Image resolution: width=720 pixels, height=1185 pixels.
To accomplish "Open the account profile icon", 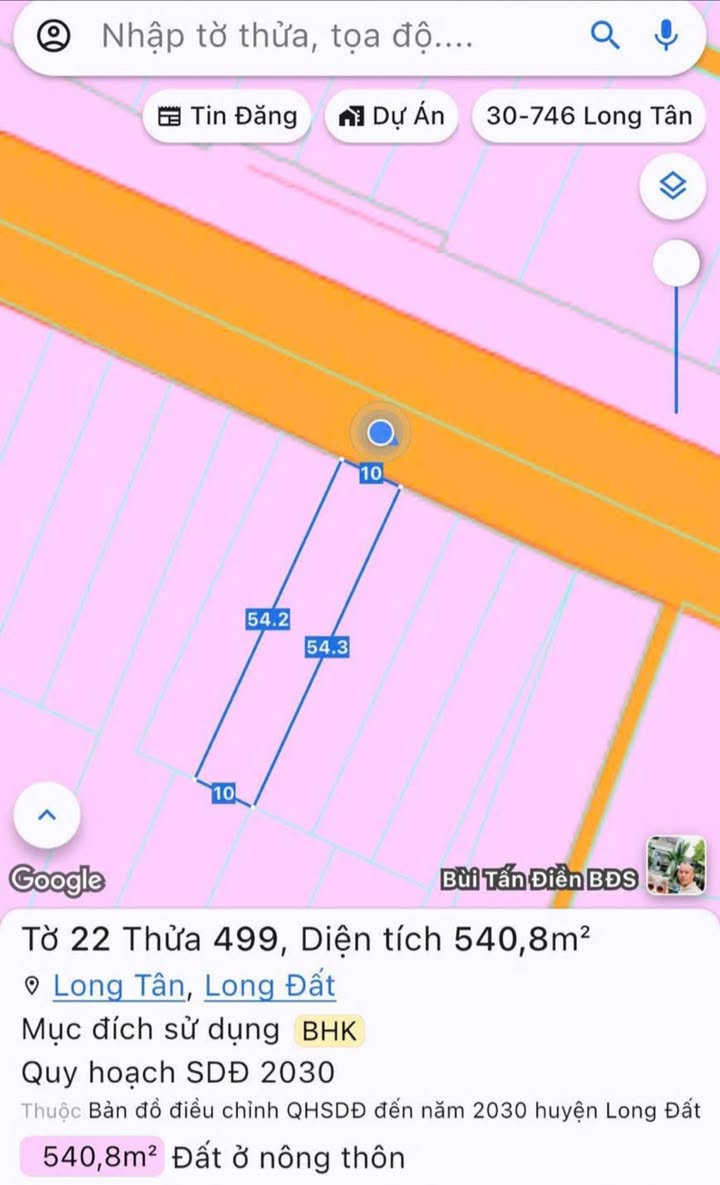I will click(x=53, y=37).
